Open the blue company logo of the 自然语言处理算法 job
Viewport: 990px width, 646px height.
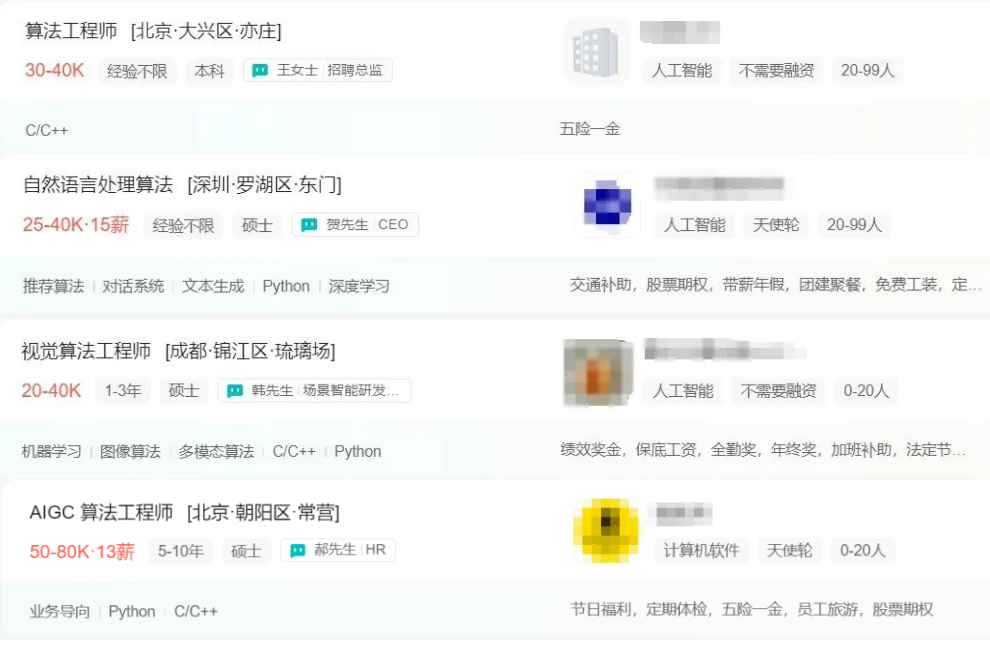click(607, 206)
